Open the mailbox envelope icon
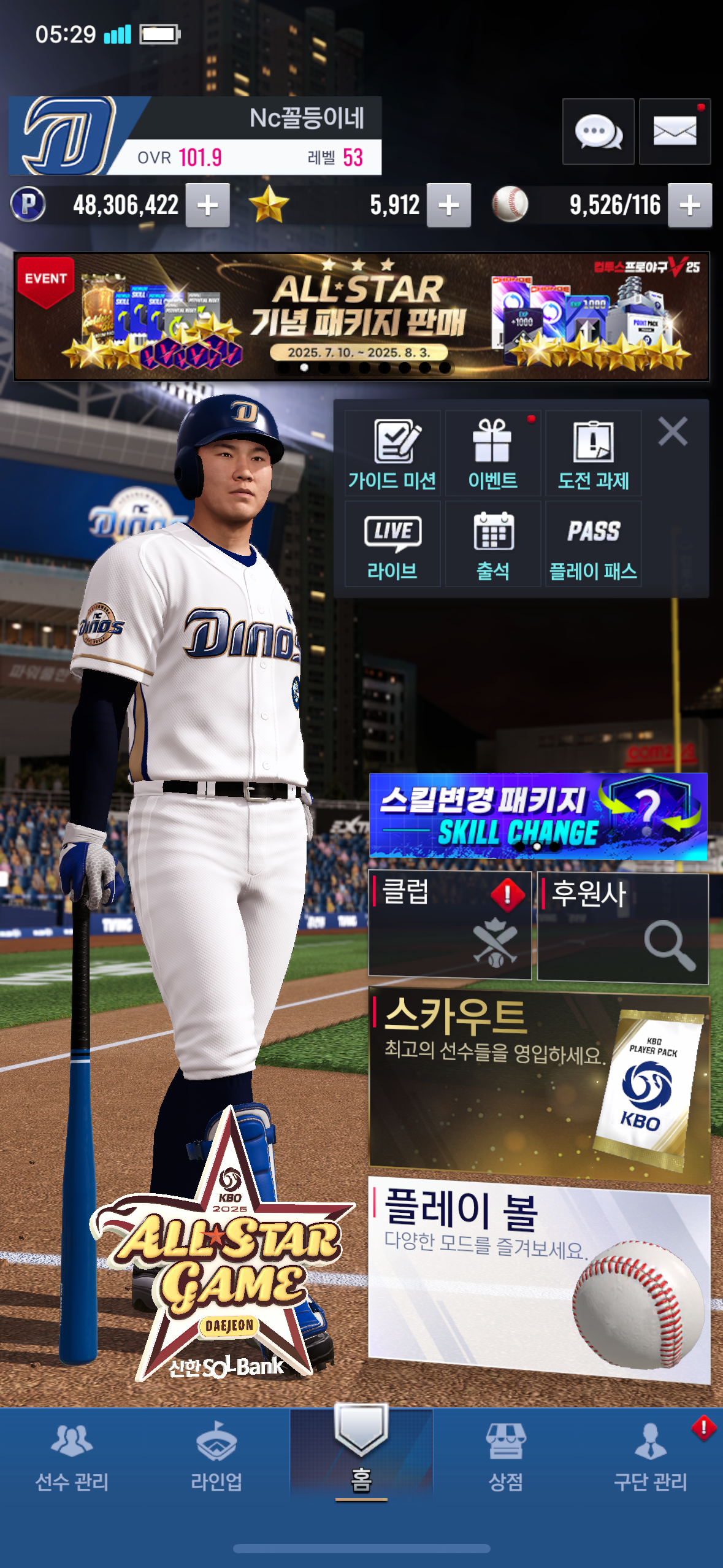 pos(675,131)
